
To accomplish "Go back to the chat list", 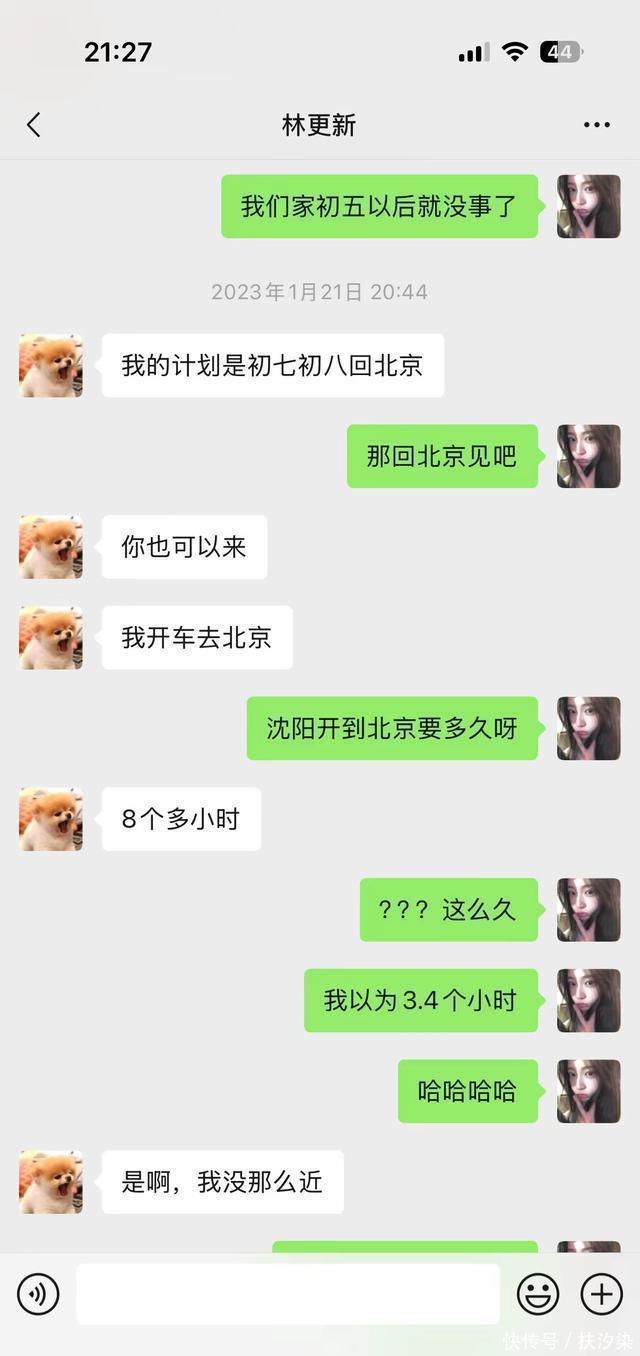I will click(x=34, y=125).
